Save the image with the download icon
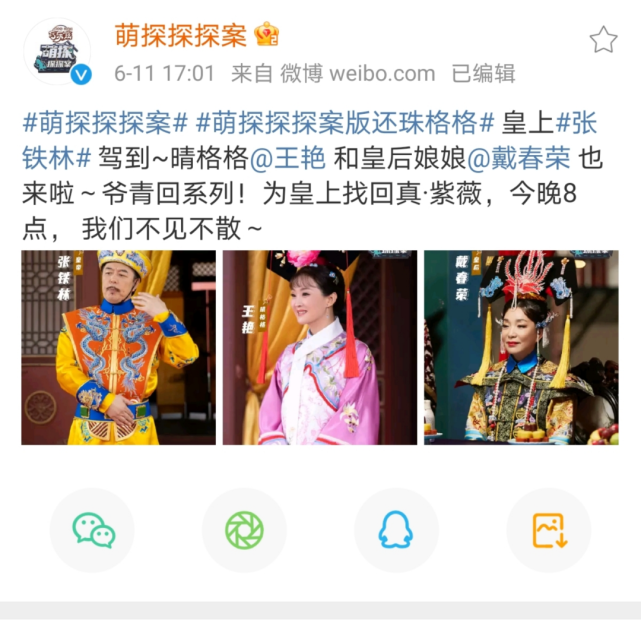 click(549, 530)
